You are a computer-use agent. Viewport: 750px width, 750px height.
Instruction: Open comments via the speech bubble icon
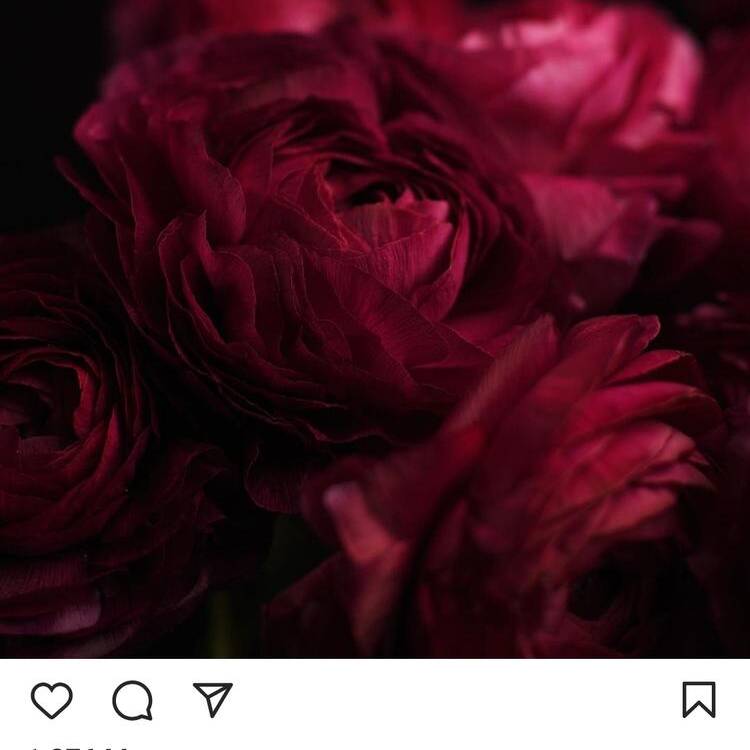(132, 700)
